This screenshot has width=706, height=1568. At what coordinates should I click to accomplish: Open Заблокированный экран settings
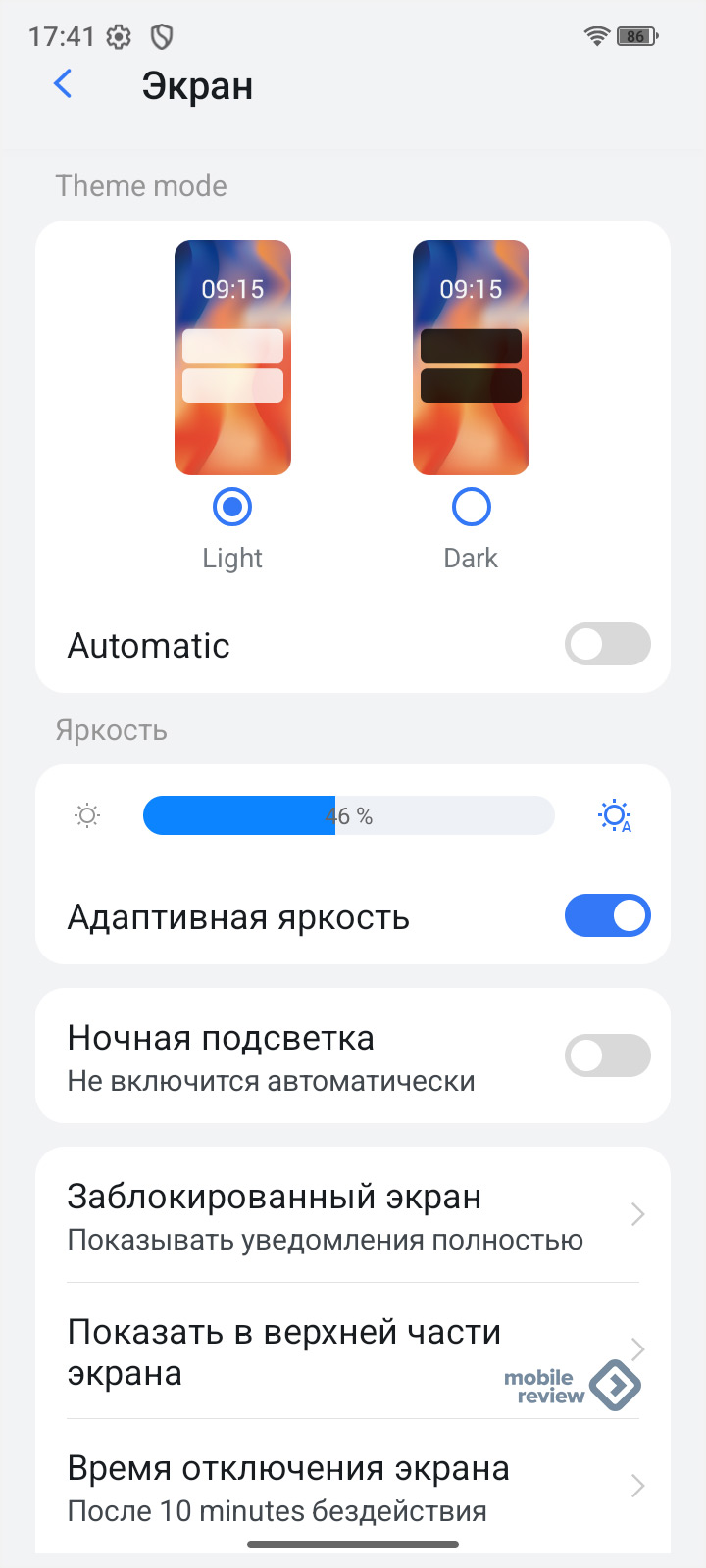point(353,1215)
